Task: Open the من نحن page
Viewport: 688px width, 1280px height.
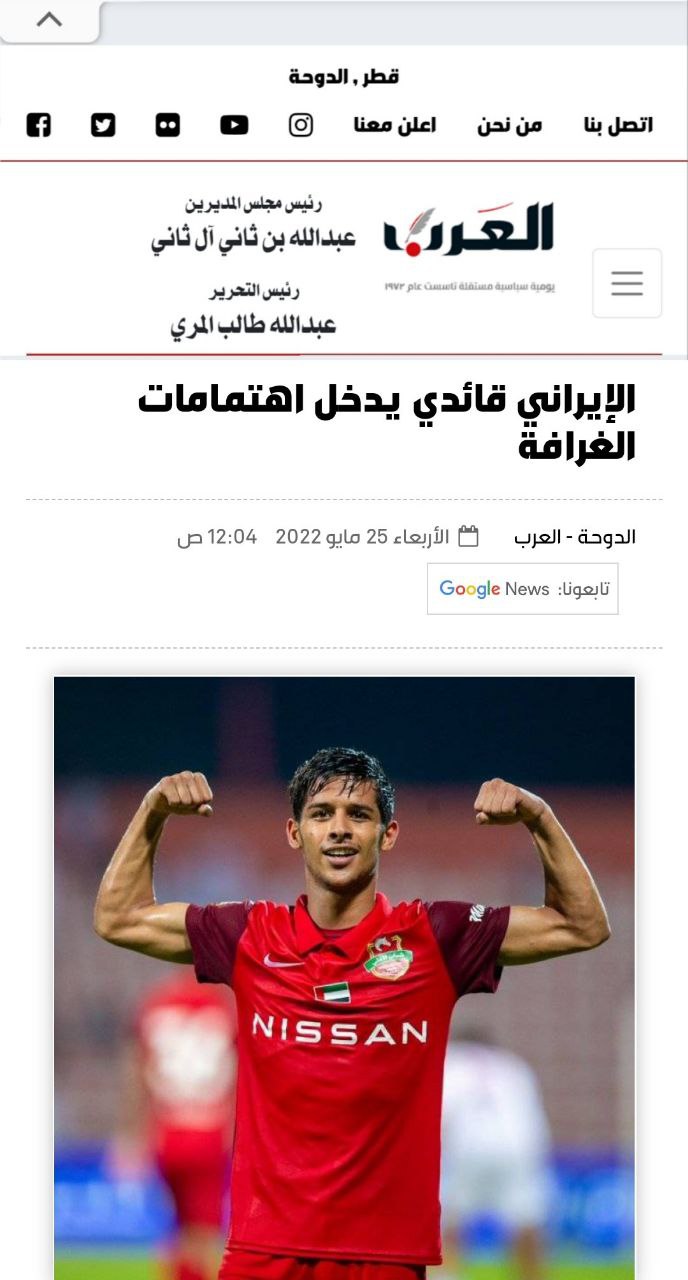Action: 510,125
